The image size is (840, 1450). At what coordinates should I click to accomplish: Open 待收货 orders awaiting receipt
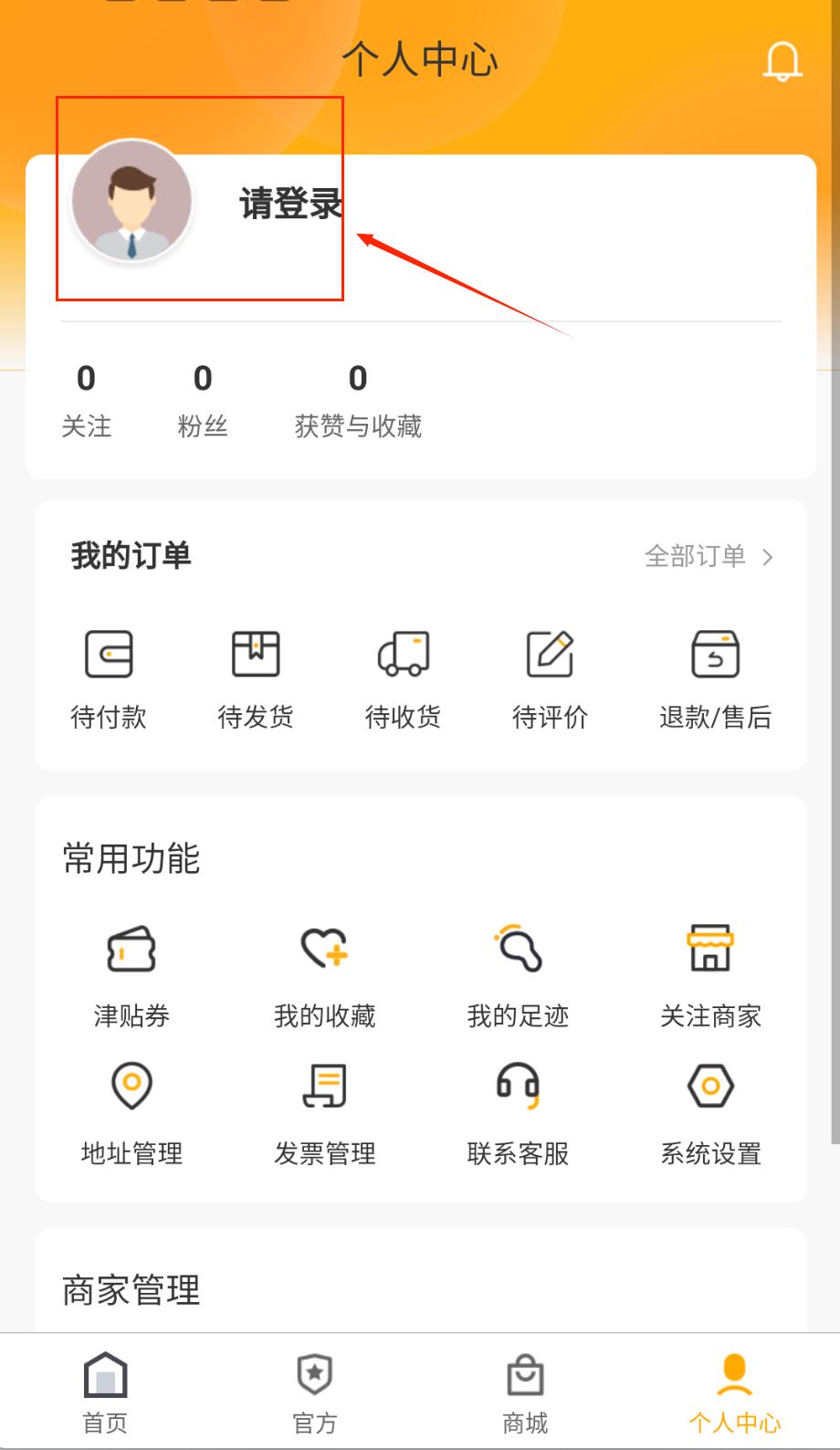point(403,678)
